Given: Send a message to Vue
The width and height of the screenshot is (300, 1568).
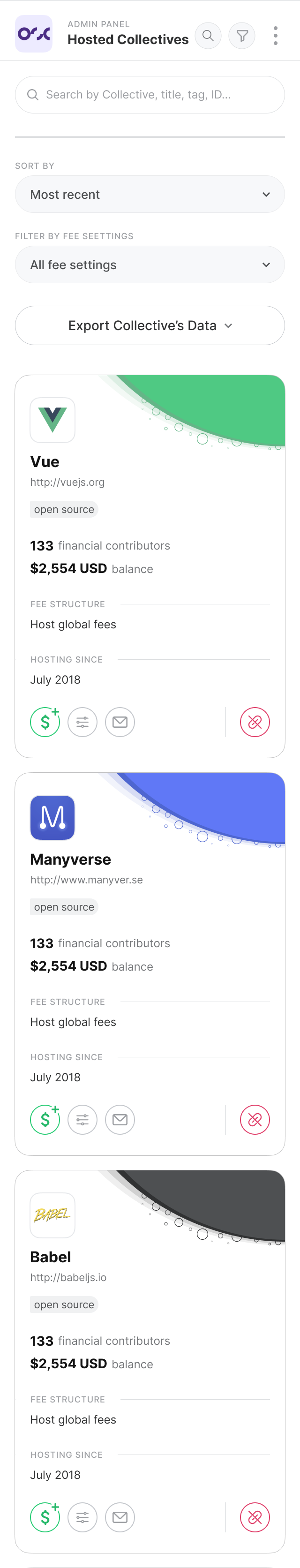Looking at the screenshot, I should point(120,722).
